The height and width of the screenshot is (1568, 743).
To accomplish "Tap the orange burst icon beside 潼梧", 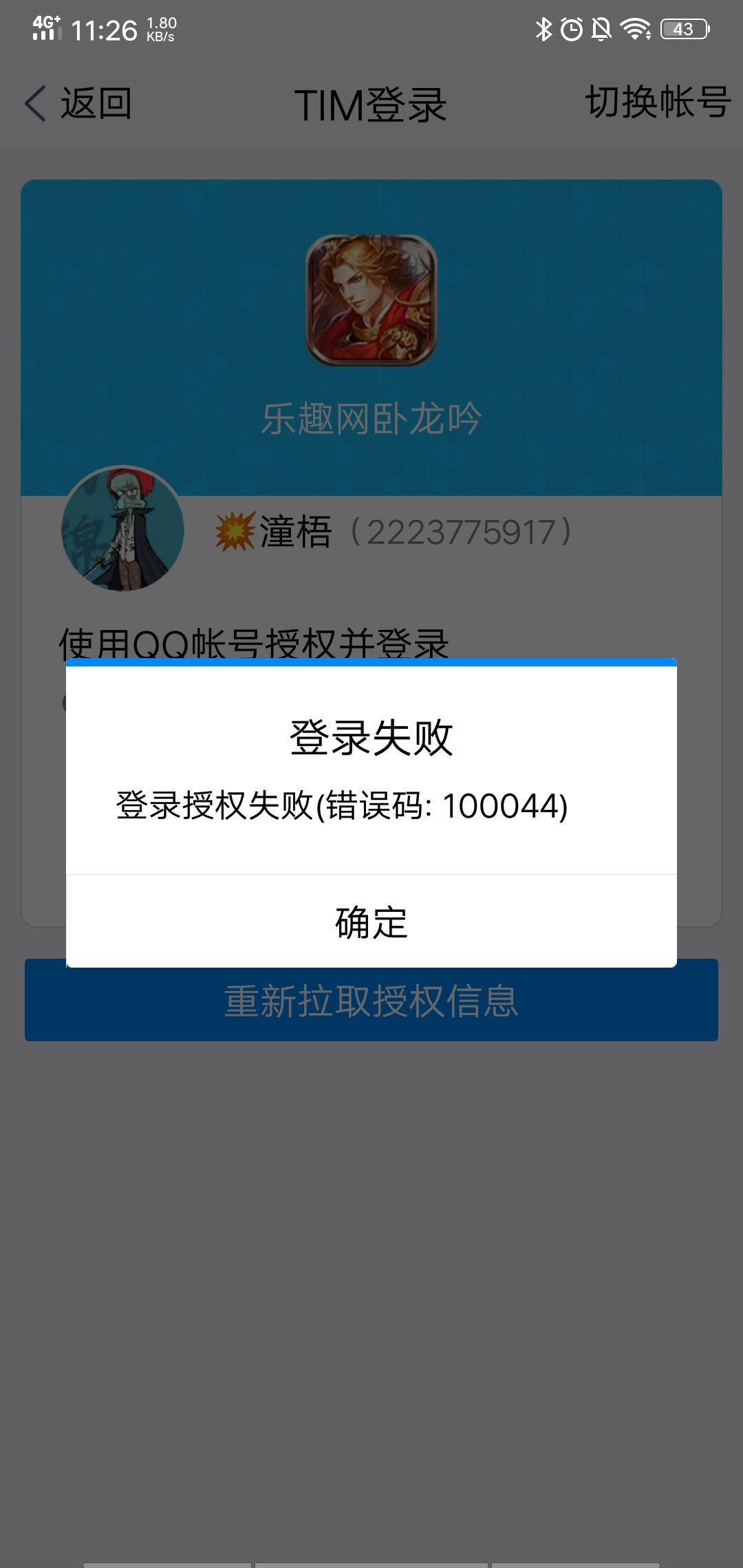I will [235, 530].
